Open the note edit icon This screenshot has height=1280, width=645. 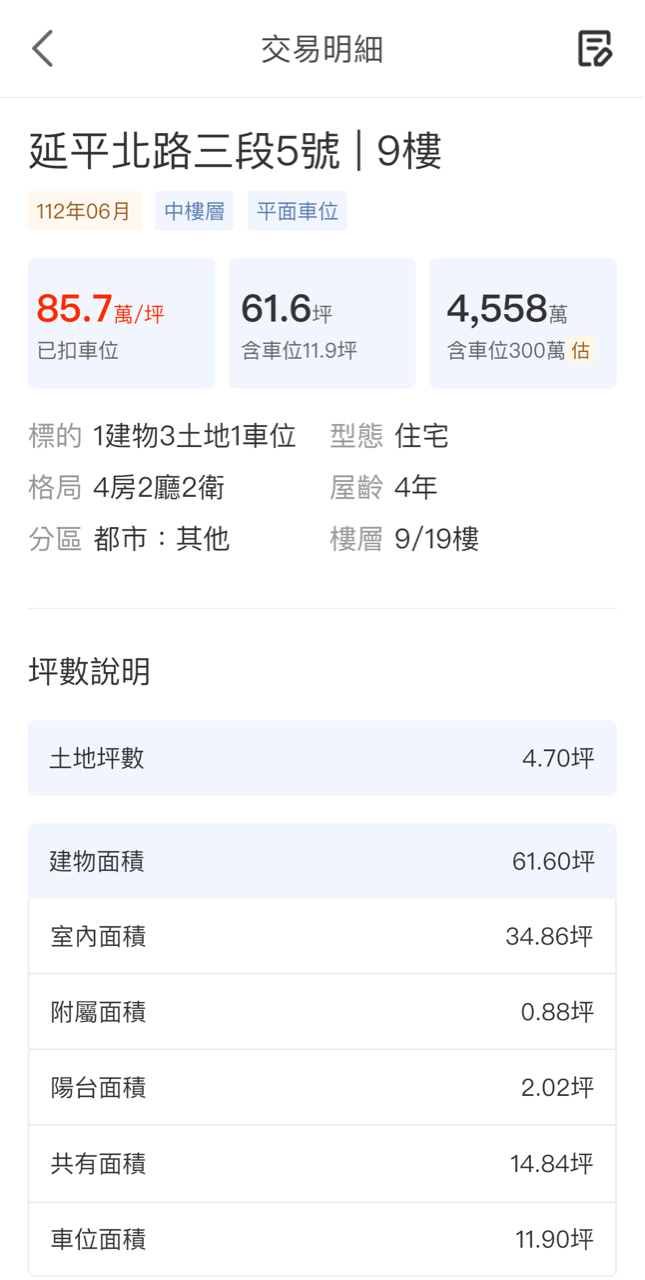[595, 48]
